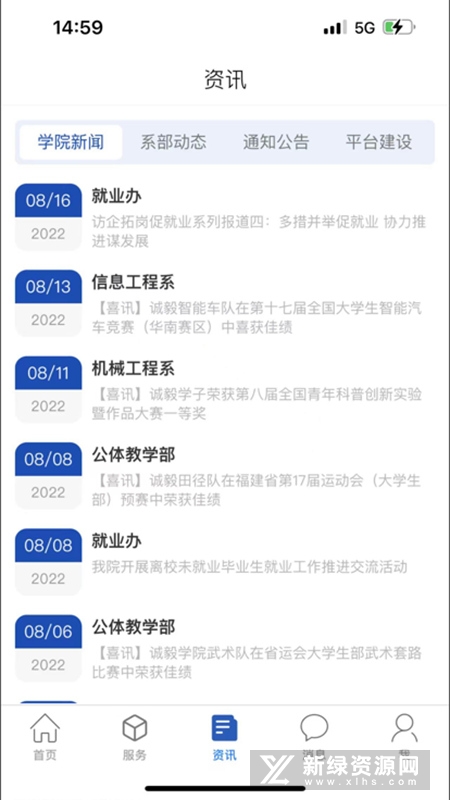The image size is (450, 800).
Task: Switch to the 平台建设 tab
Action: 379,142
